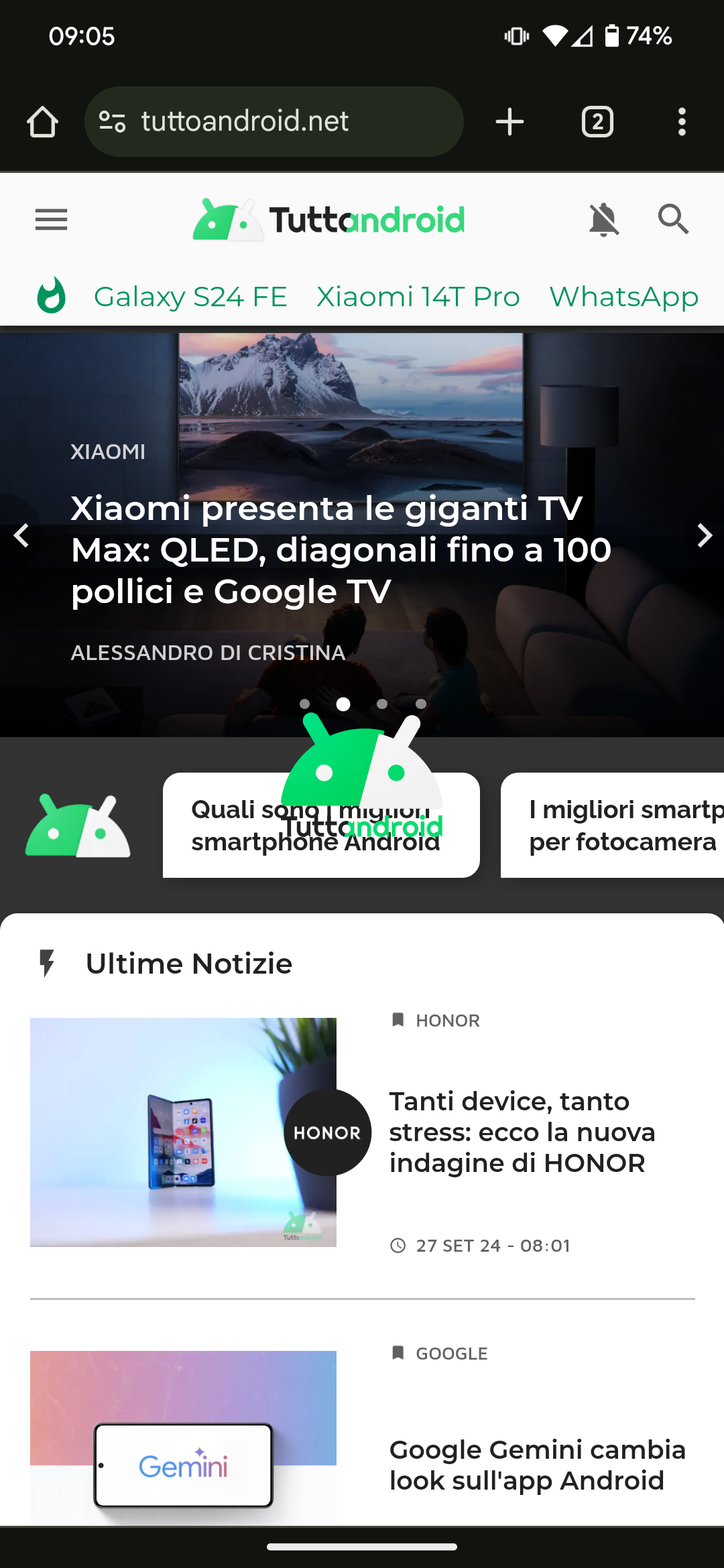
Task: Read the Google Gemini new look article
Action: click(x=537, y=1465)
